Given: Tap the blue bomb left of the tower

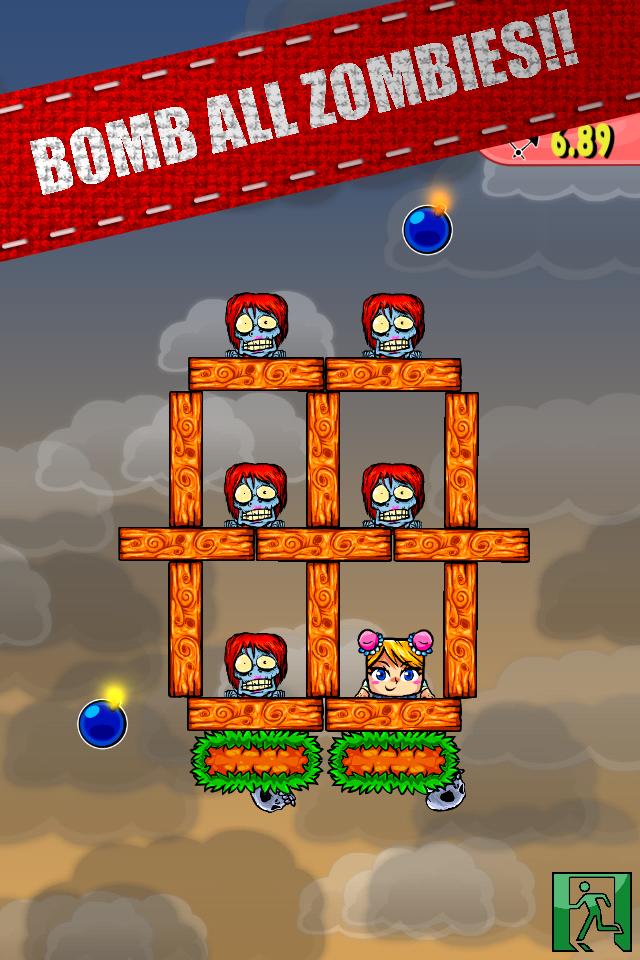Looking at the screenshot, I should tap(102, 723).
